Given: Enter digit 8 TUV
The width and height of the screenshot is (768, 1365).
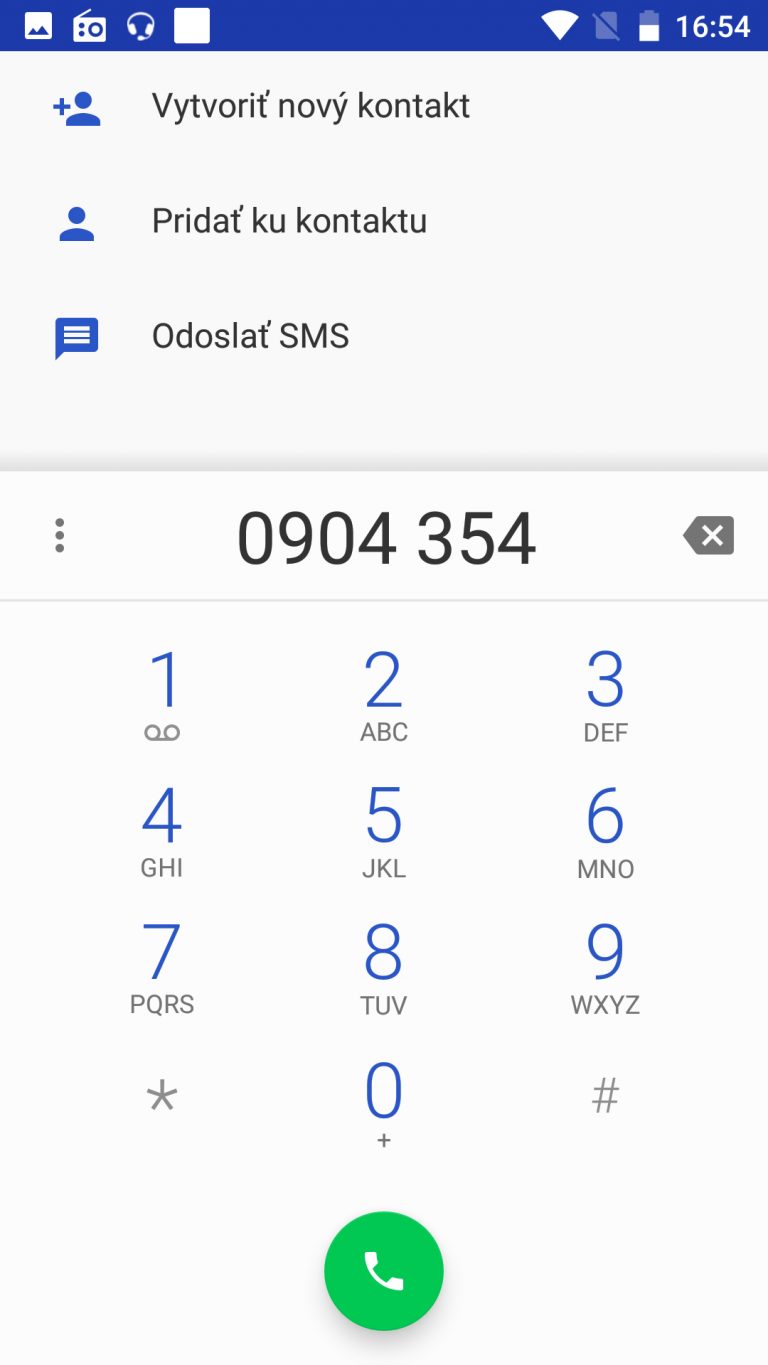Looking at the screenshot, I should [x=384, y=968].
